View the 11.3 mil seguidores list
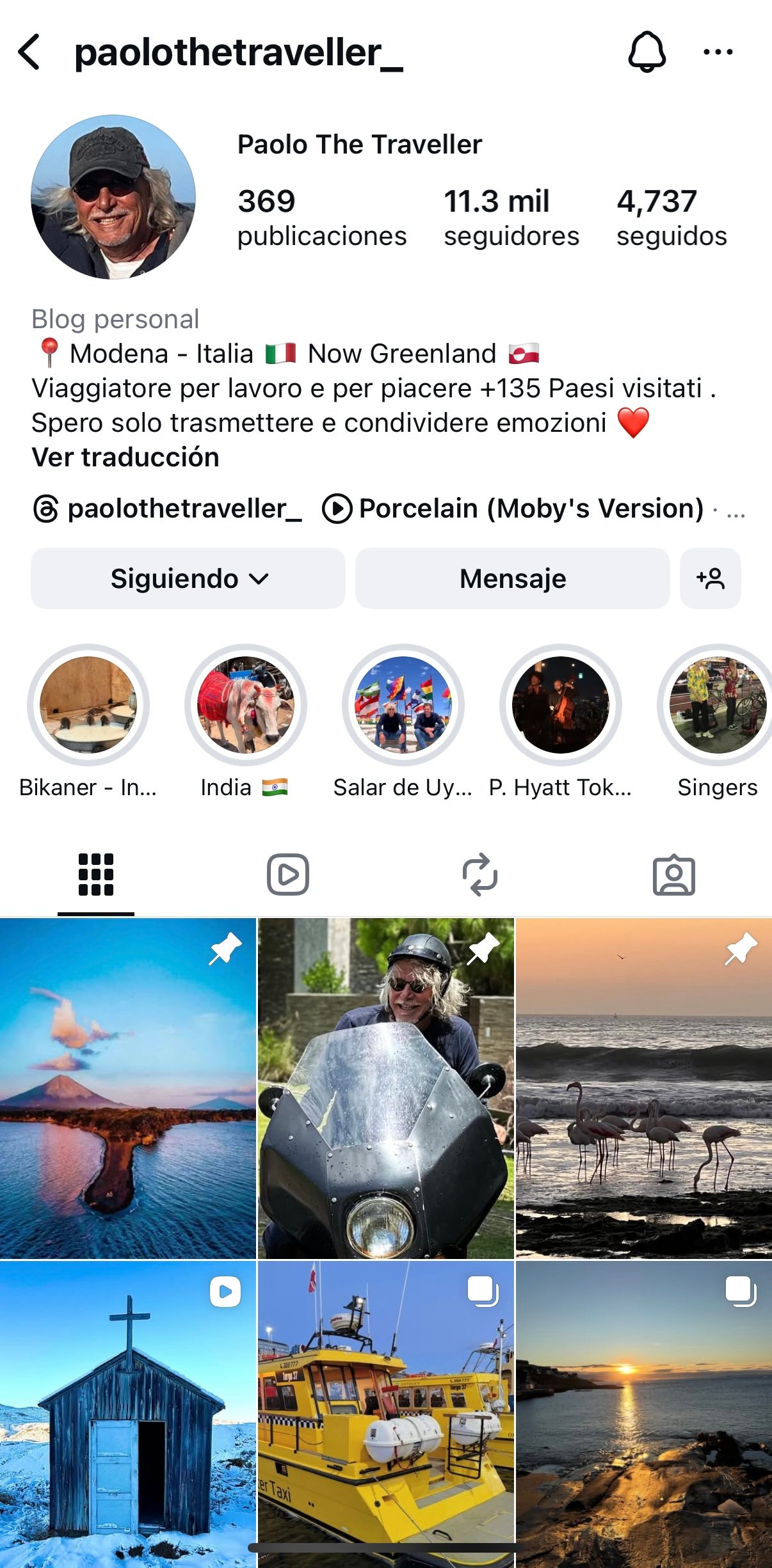Screen dimensions: 772x1568 point(511,218)
